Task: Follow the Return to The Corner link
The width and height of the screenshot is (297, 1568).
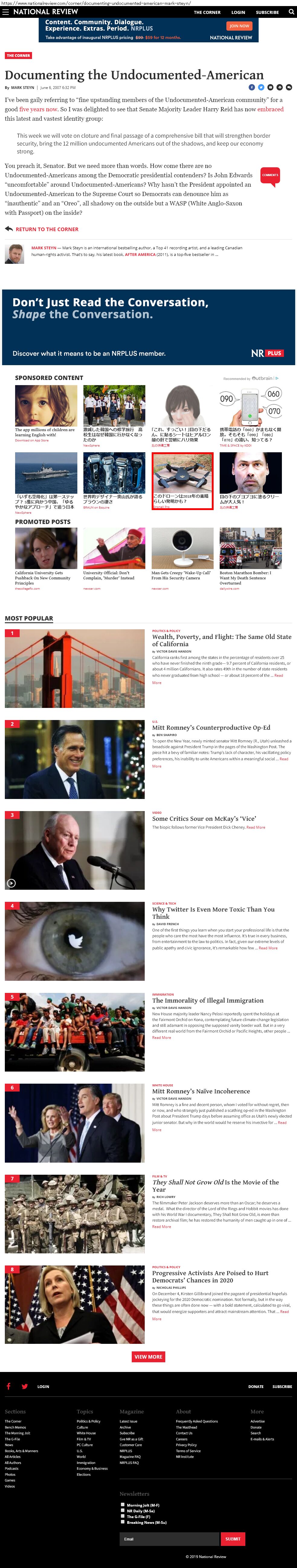Action: 47,230
